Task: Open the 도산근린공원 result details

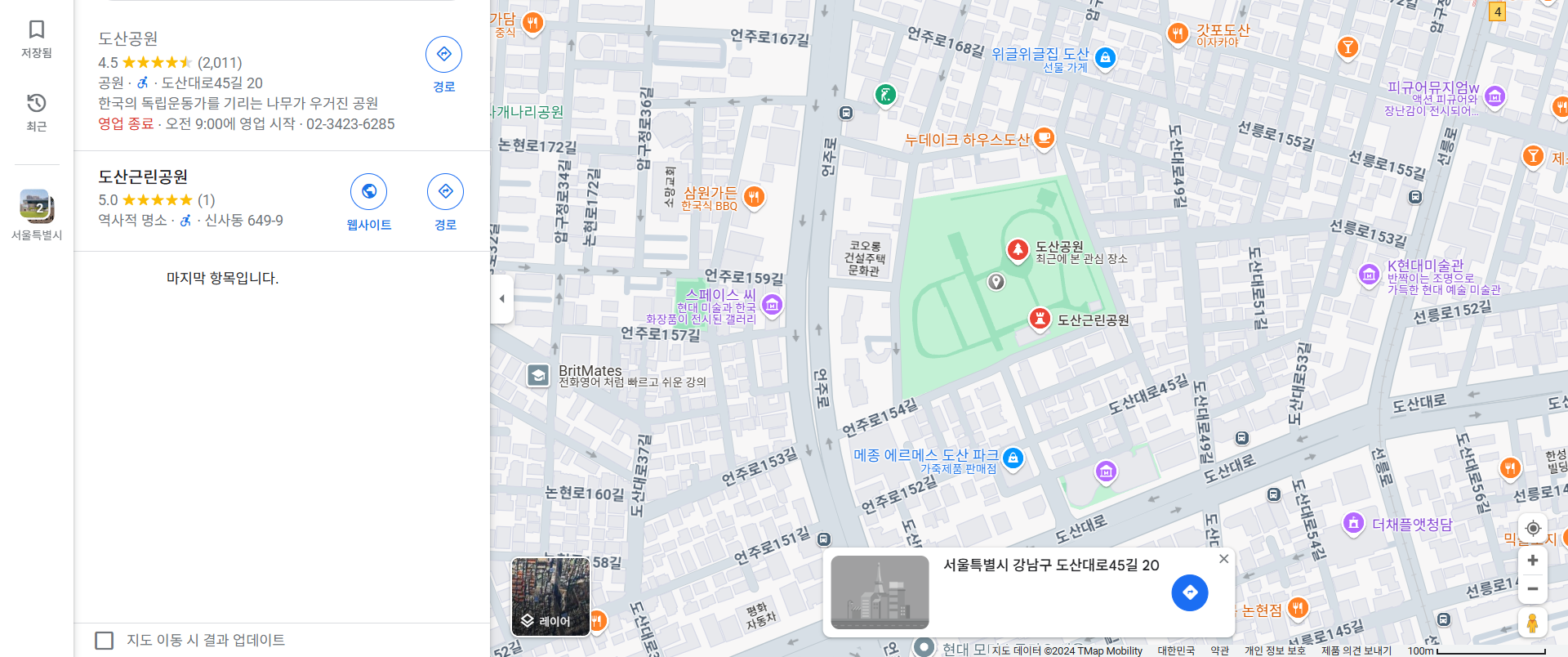Action: pyautogui.click(x=143, y=177)
